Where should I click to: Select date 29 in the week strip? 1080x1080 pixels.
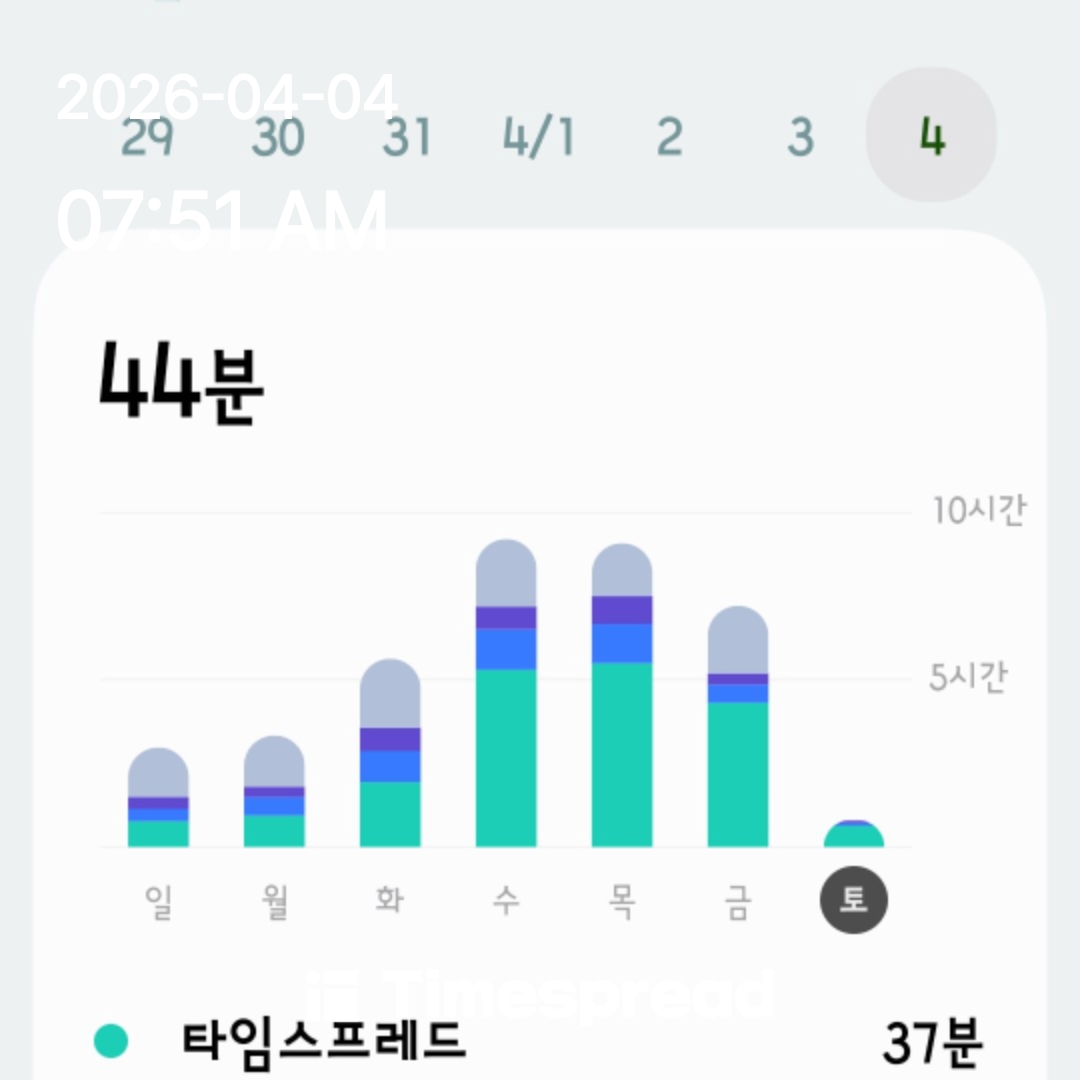click(147, 137)
